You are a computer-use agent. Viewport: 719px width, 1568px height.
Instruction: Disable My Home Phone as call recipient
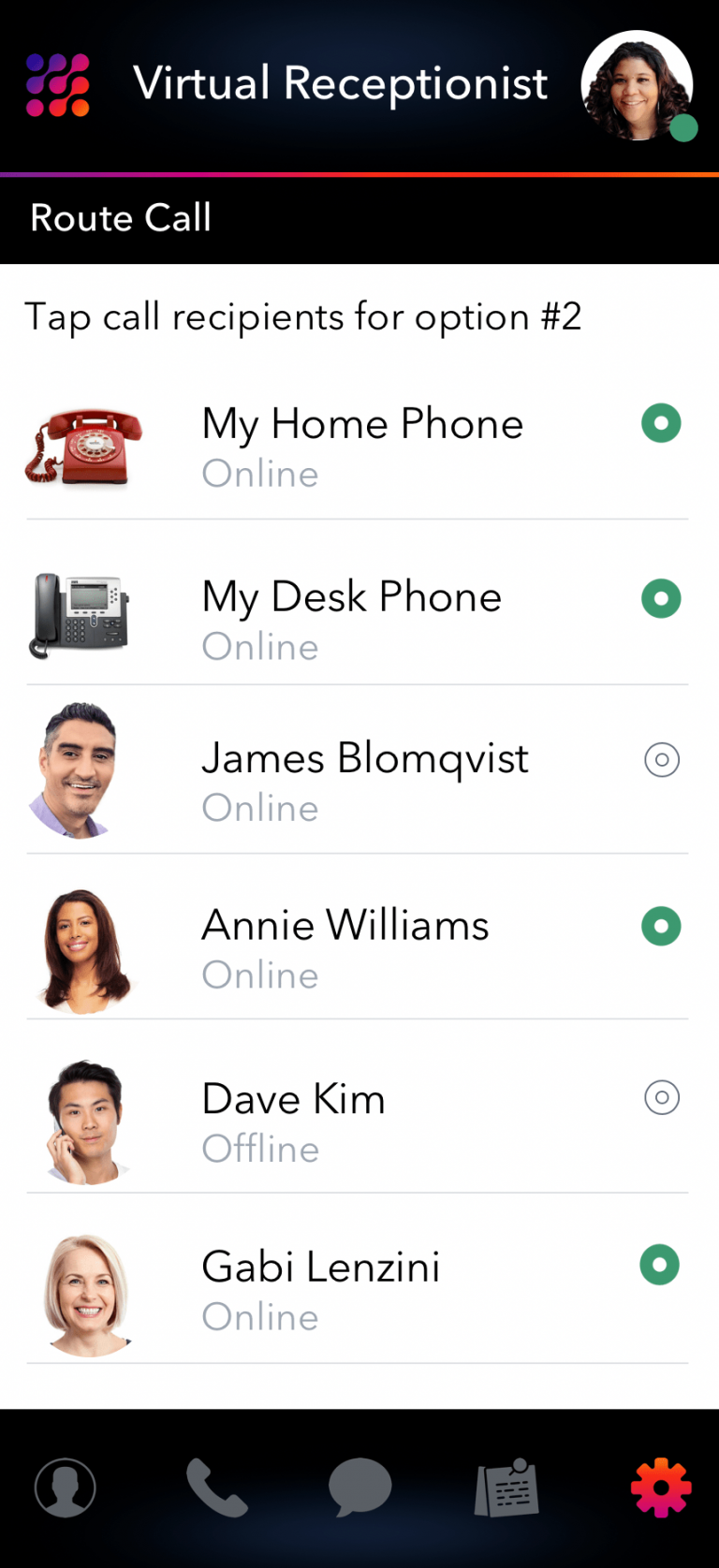pyautogui.click(x=661, y=423)
